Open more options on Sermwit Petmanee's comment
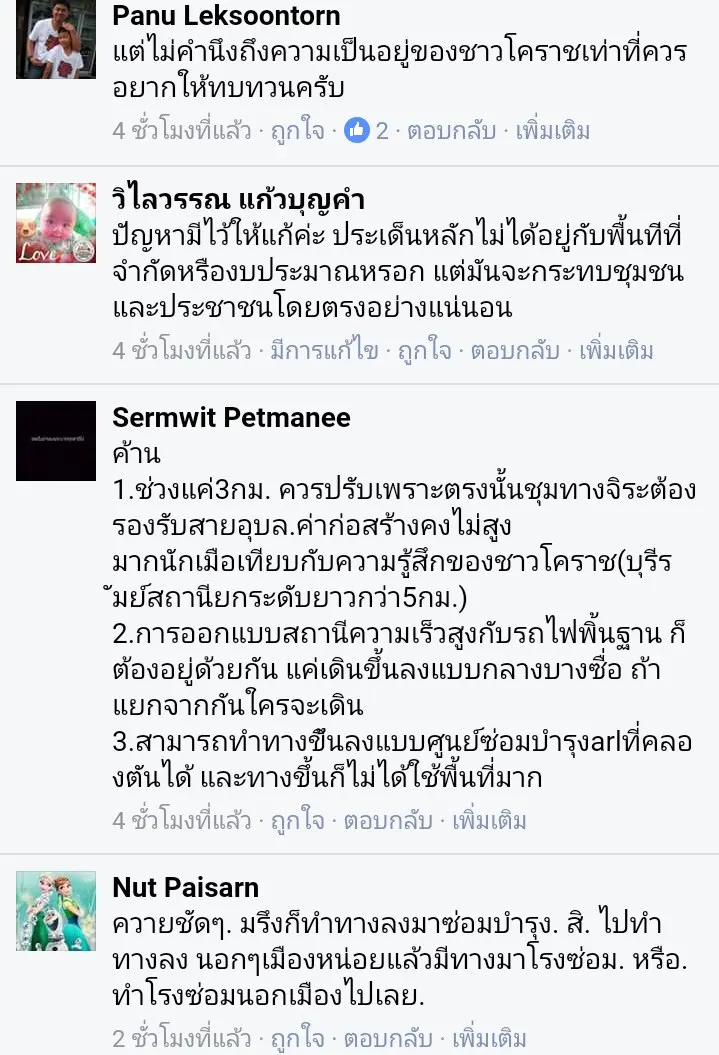The width and height of the screenshot is (719, 1055). (x=490, y=821)
